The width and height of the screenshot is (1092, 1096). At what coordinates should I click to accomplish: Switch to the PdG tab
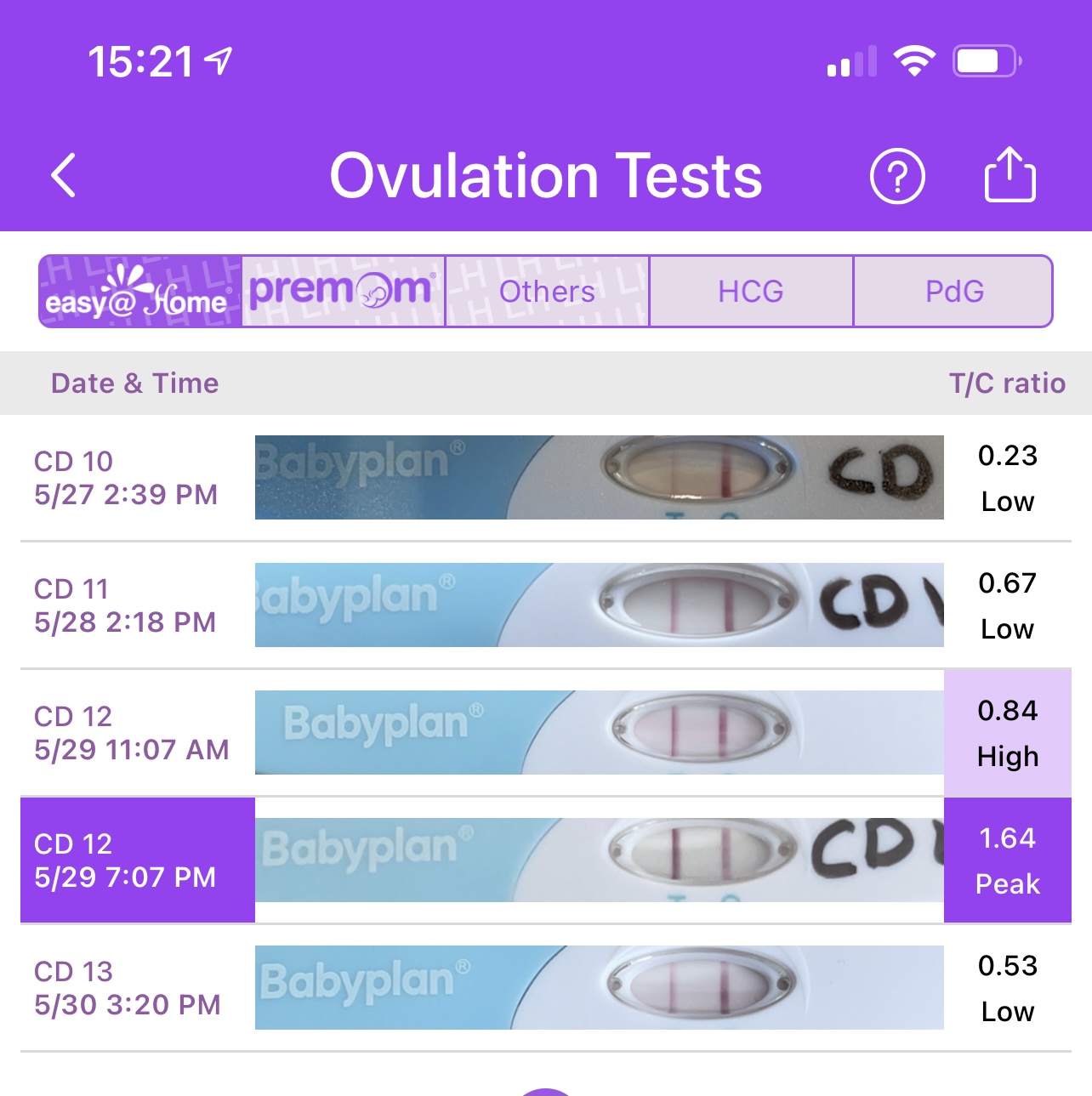953,292
